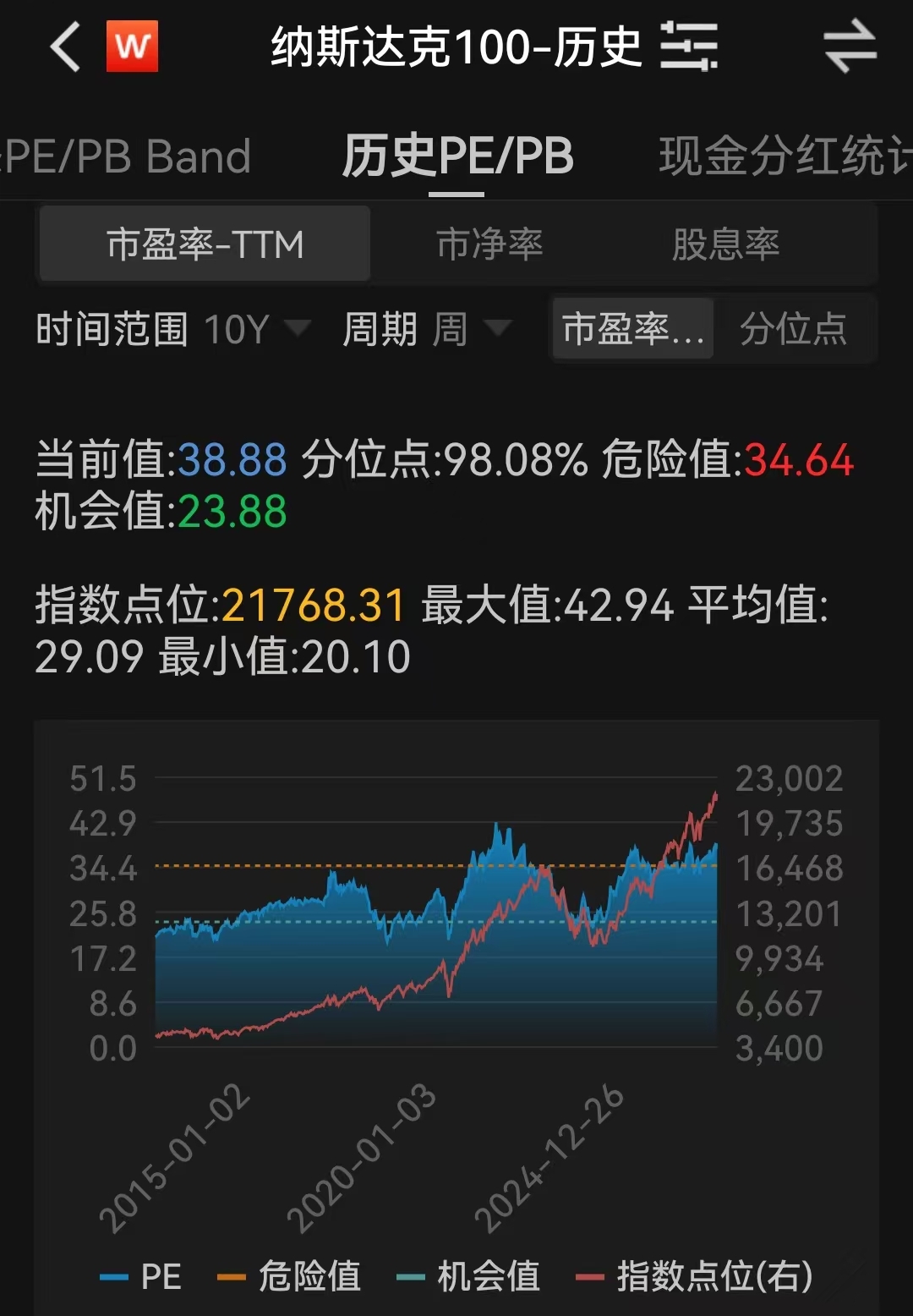The height and width of the screenshot is (1316, 913).
Task: Toggle the 机会值 legend series
Action: [x=469, y=1276]
